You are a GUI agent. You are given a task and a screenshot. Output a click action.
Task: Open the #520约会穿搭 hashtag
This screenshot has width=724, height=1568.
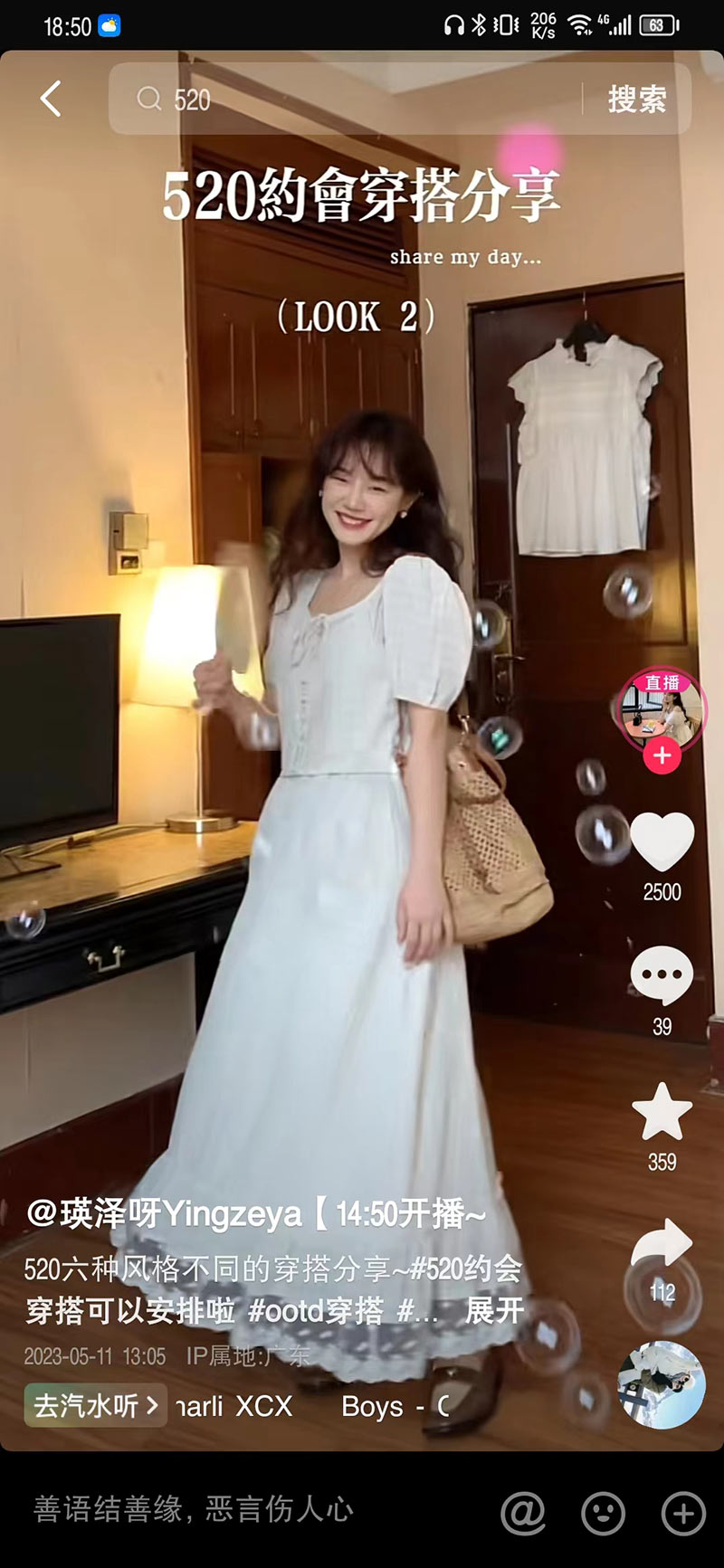tap(466, 1269)
